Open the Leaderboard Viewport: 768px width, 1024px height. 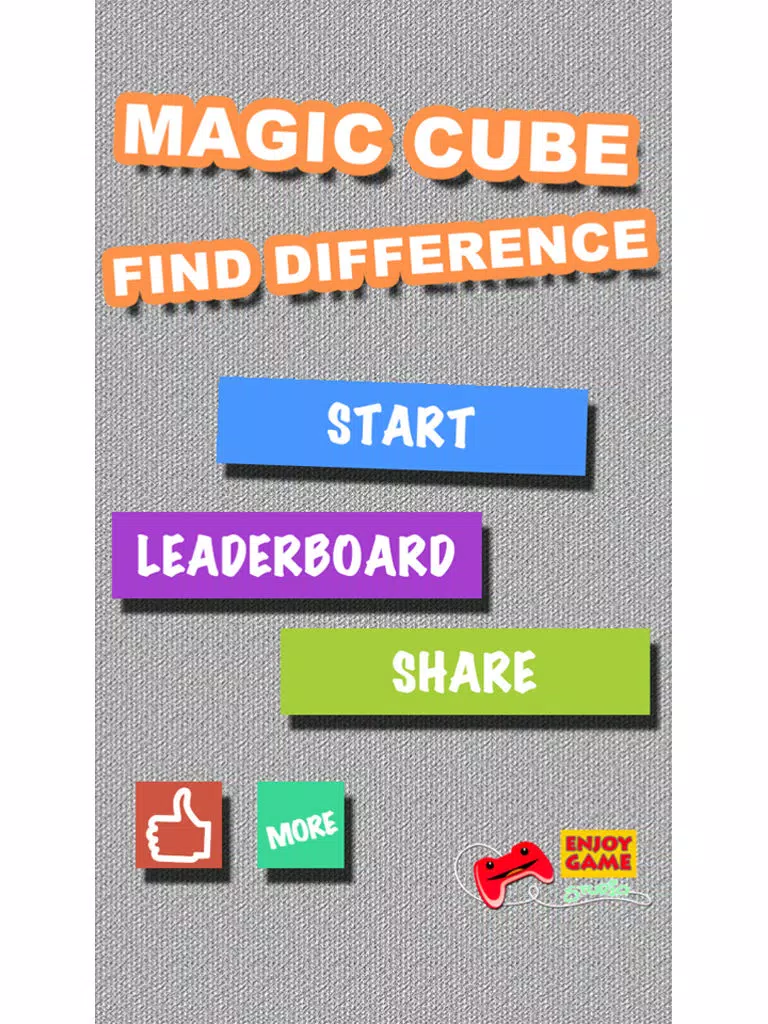(297, 555)
